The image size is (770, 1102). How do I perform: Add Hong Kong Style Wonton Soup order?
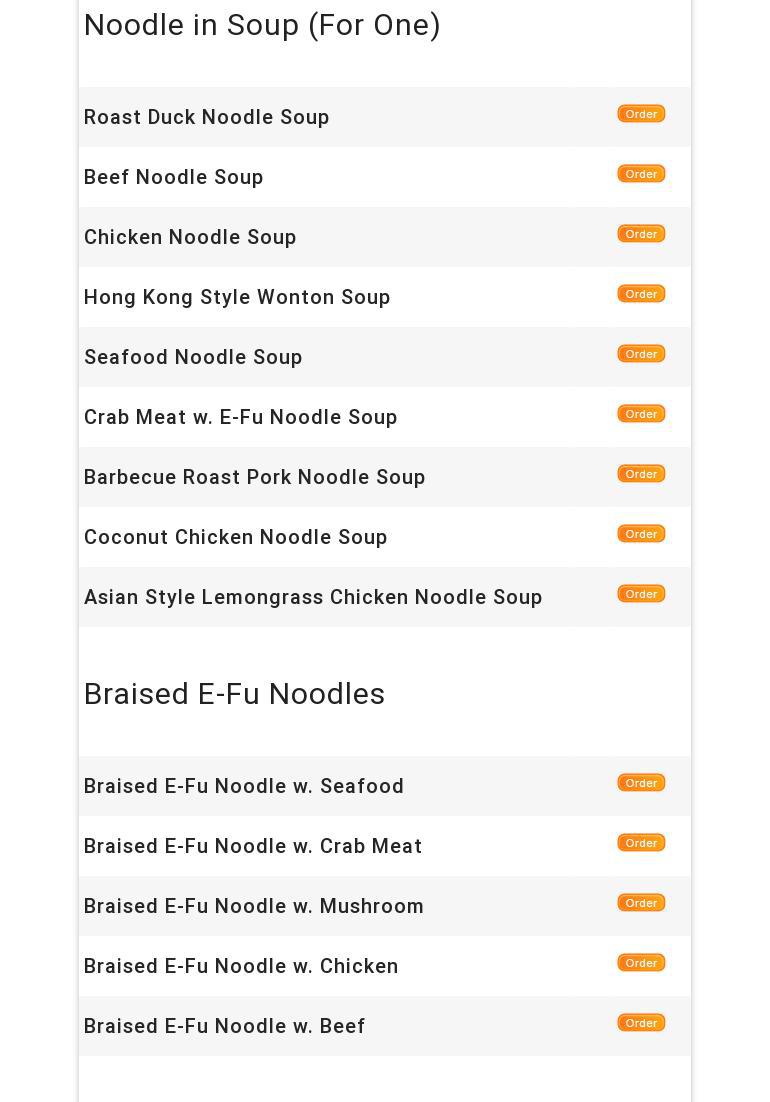coord(641,294)
